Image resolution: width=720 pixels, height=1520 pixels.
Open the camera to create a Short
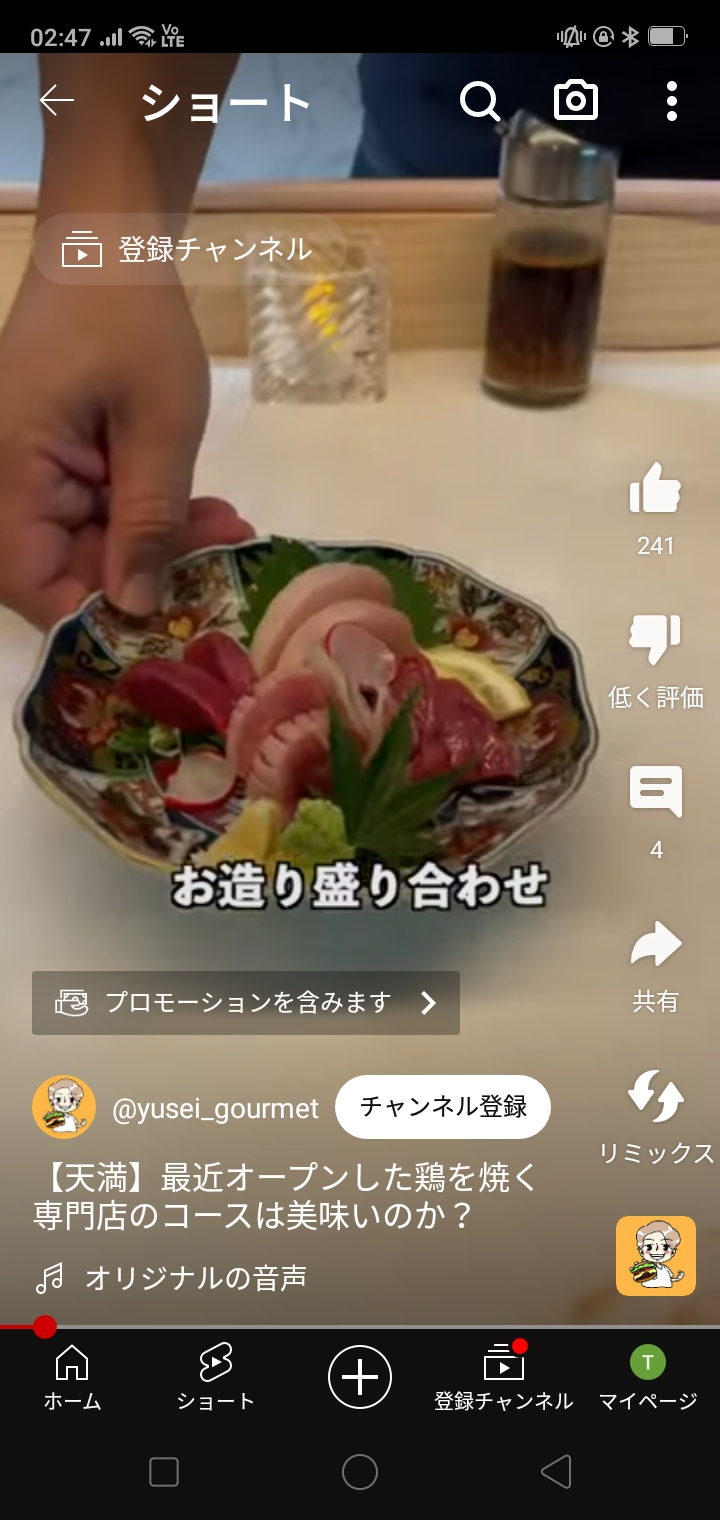[576, 101]
